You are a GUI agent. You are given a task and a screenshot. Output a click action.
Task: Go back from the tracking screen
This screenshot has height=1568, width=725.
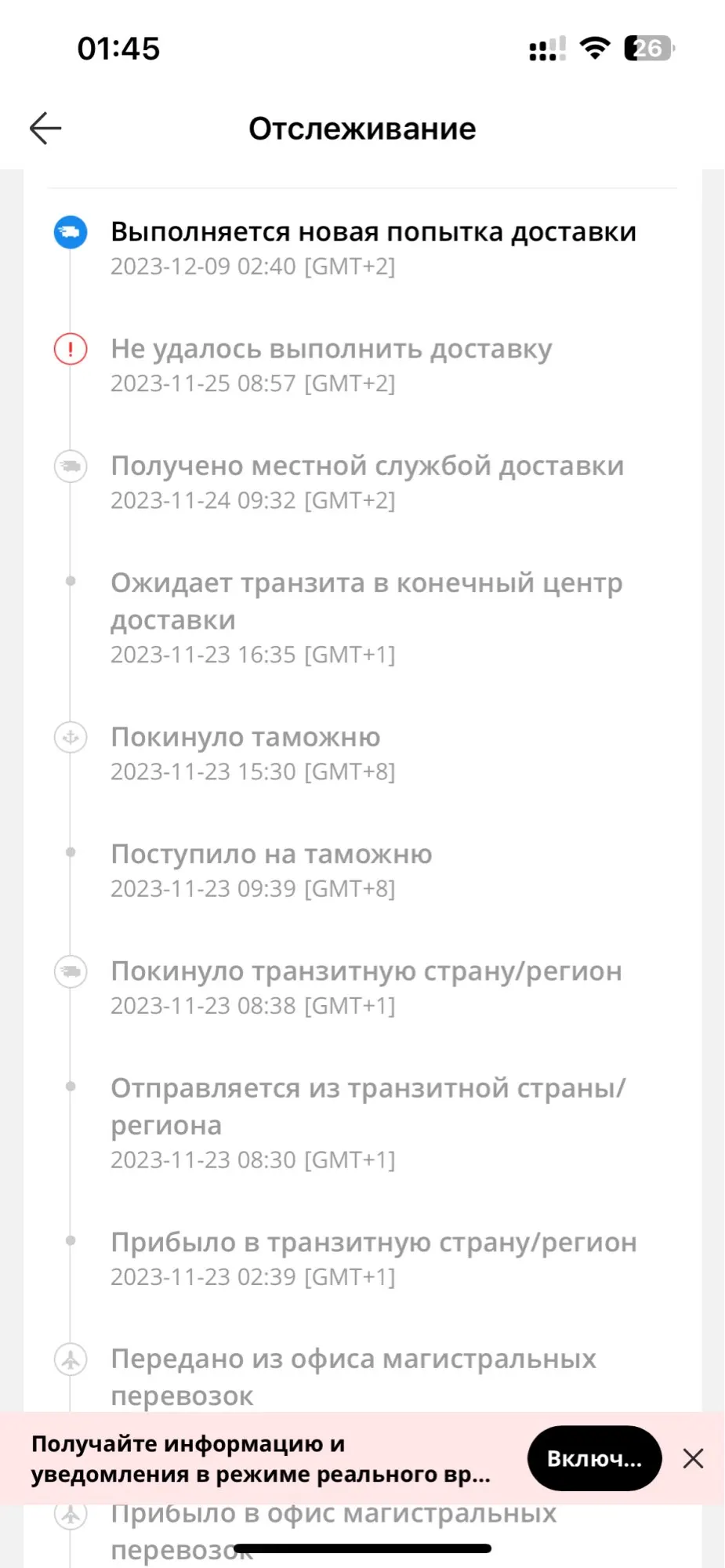click(45, 129)
